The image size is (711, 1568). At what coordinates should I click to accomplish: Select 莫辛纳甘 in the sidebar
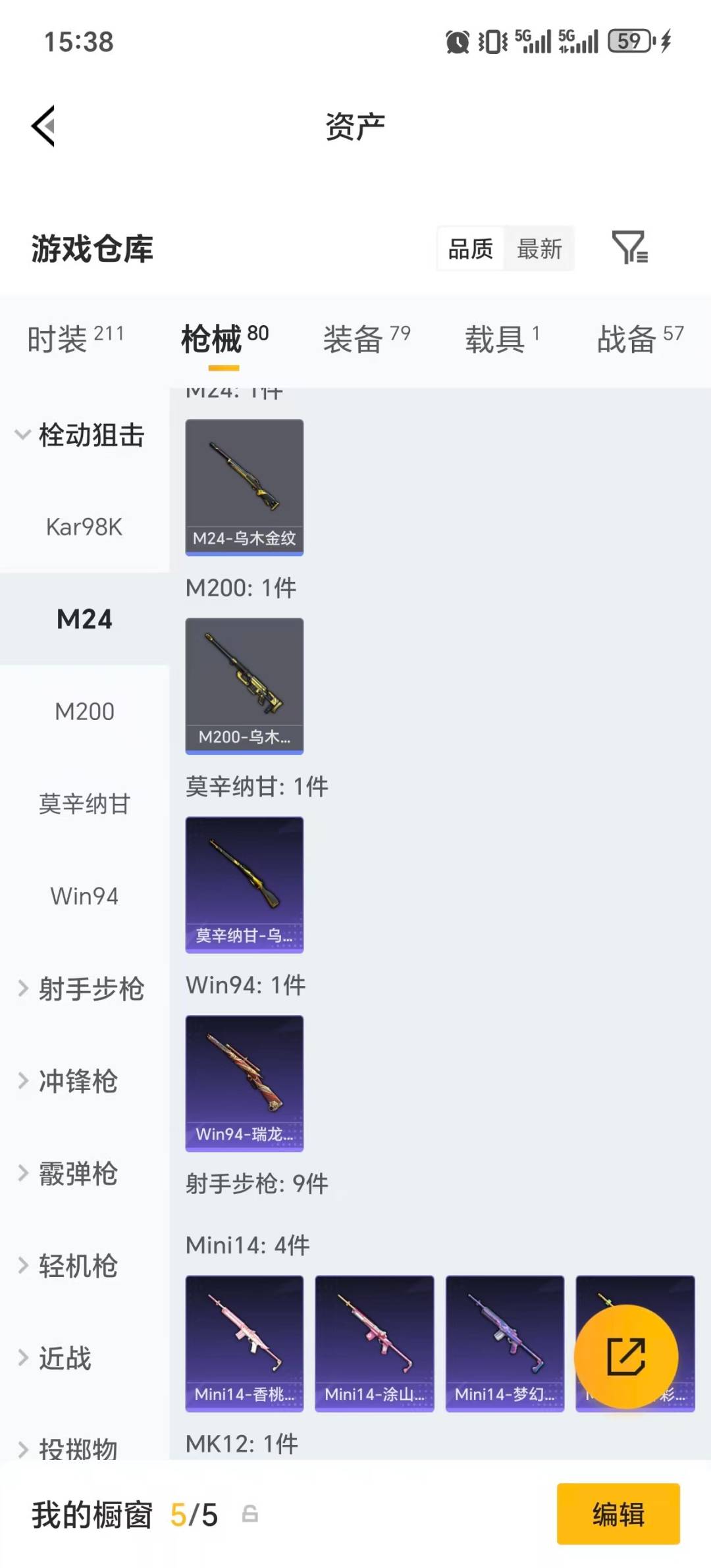(x=84, y=804)
